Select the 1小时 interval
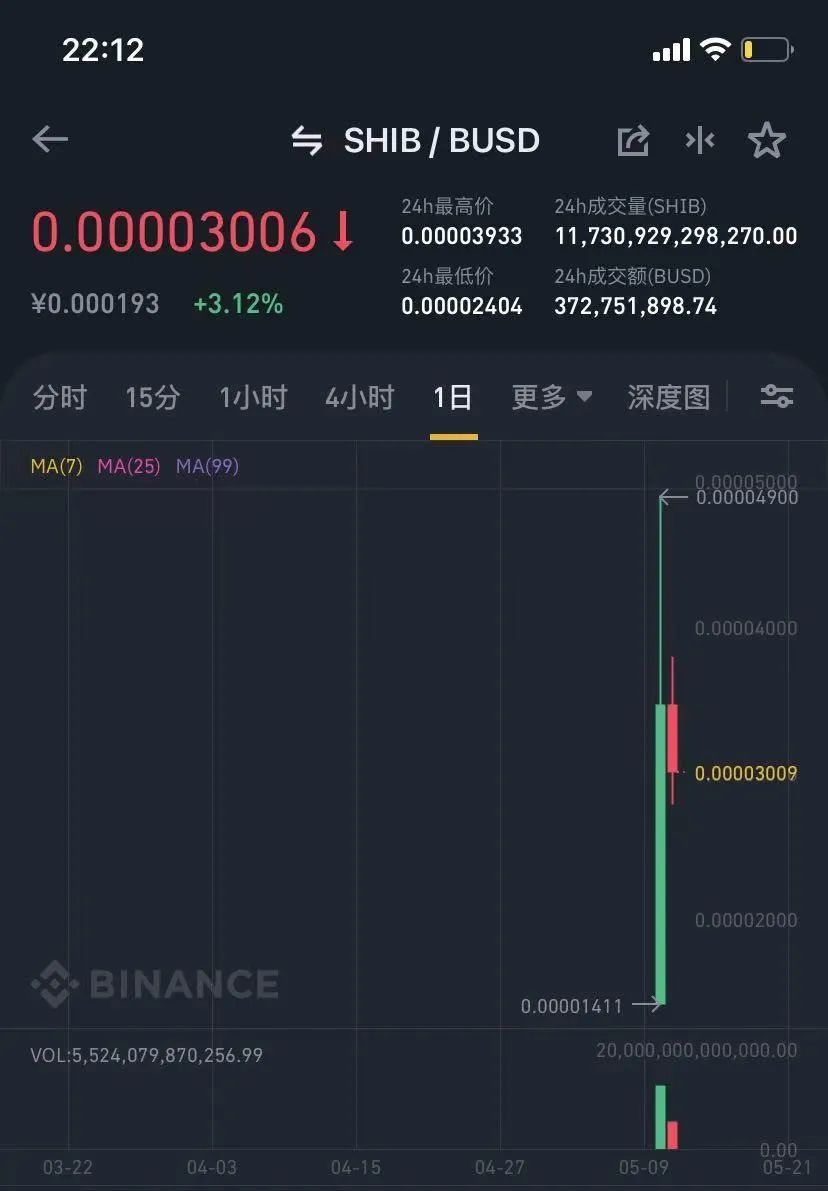Screen dimensions: 828x1191 pyautogui.click(x=253, y=398)
